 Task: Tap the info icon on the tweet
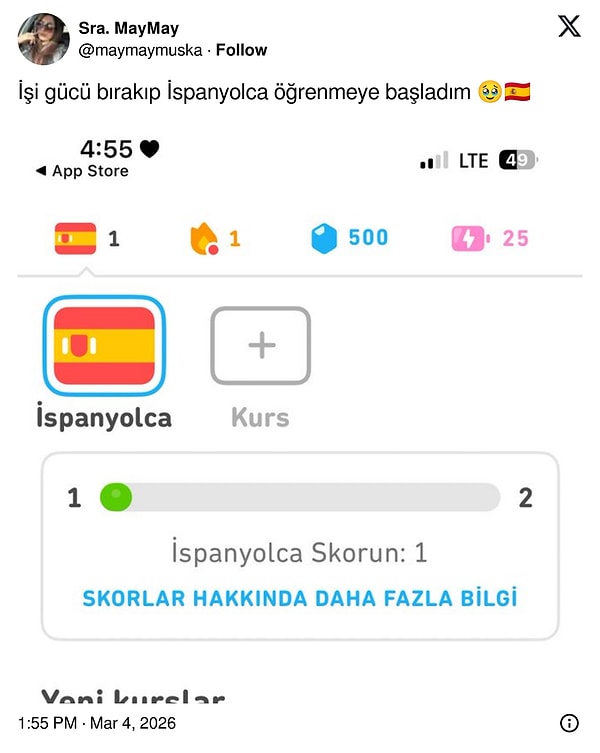[569, 722]
